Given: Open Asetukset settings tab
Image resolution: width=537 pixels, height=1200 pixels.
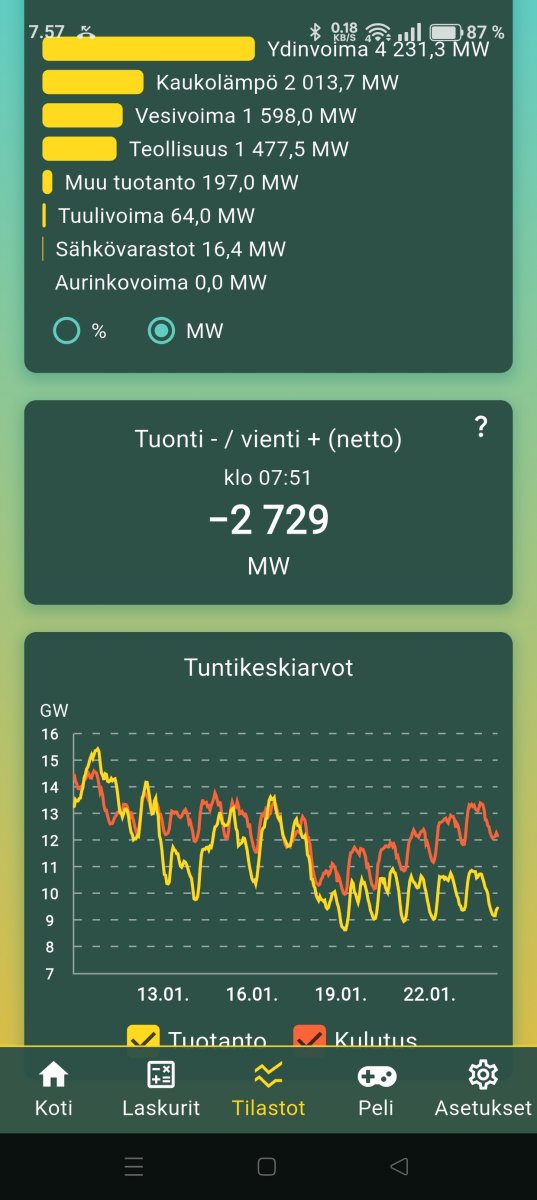Looking at the screenshot, I should 483,1089.
